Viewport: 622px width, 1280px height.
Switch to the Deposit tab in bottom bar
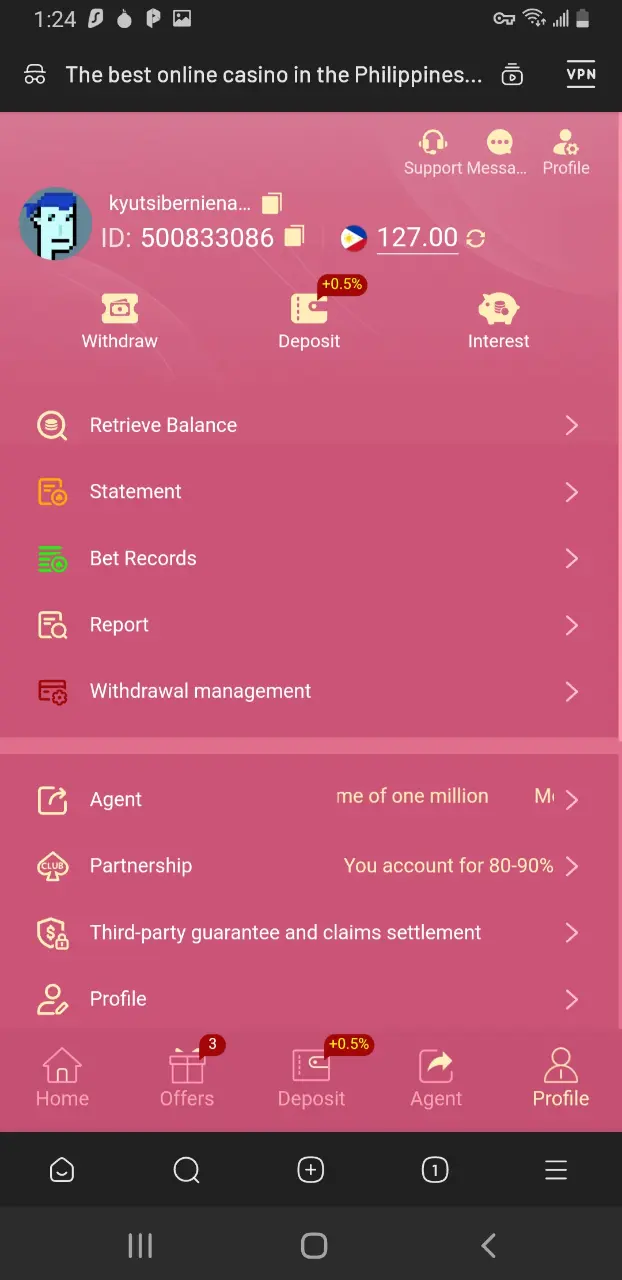[311, 1078]
